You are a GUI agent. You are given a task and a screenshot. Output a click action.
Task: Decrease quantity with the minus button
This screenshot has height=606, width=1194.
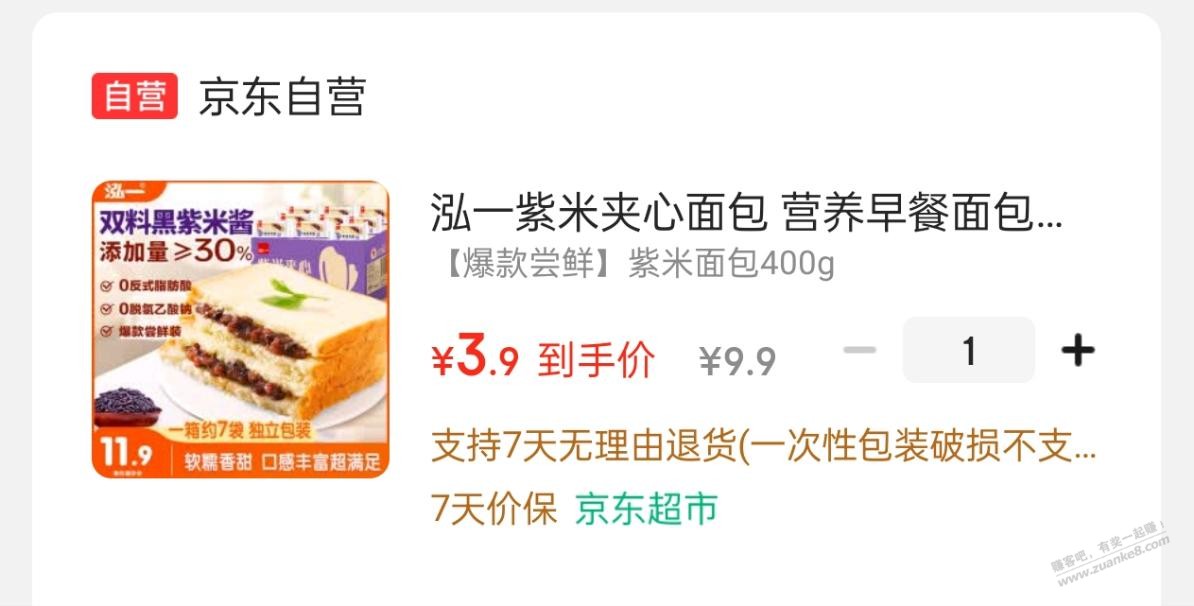[x=859, y=350]
